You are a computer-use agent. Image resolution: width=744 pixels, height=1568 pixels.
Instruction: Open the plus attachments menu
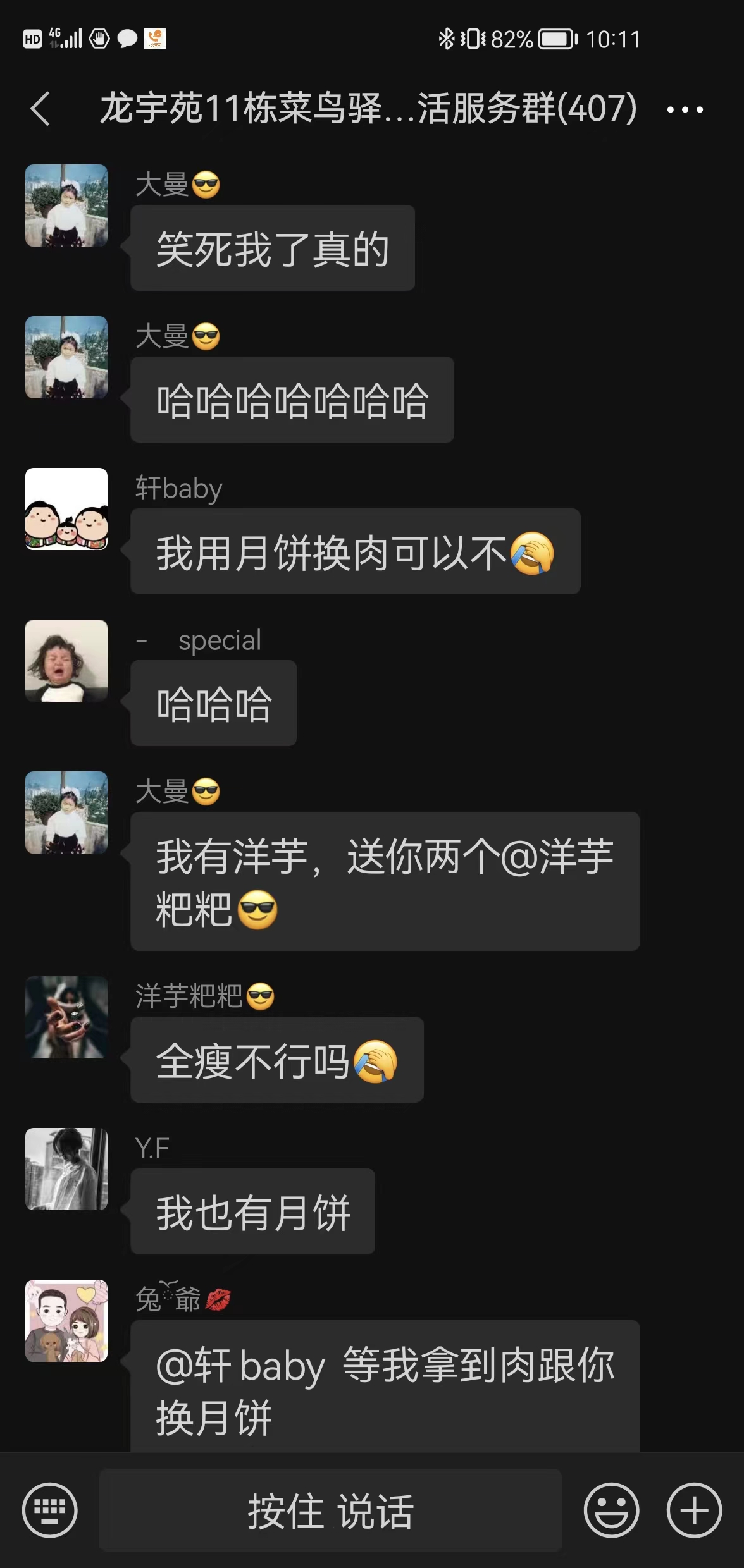[694, 1510]
